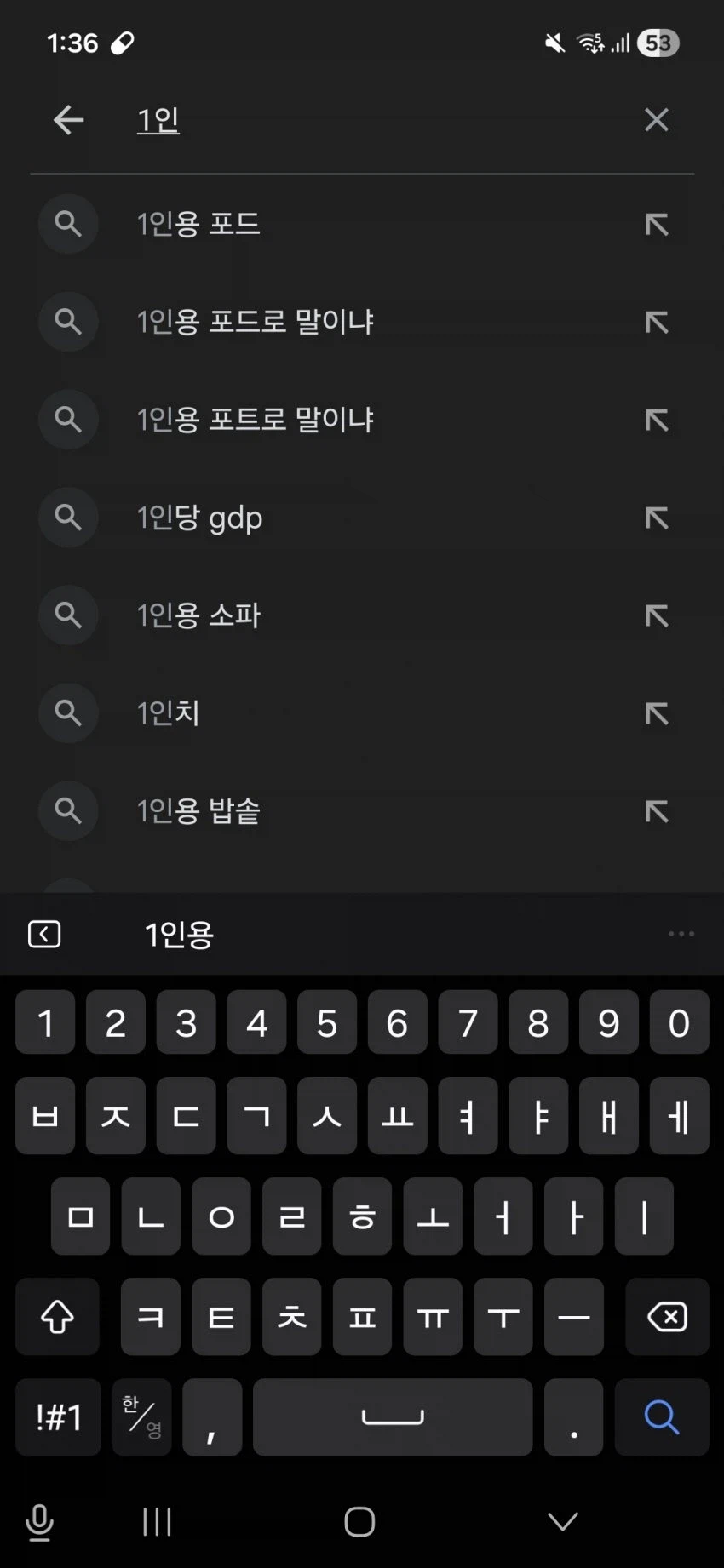Hide the keyboard using the down chevron
Viewport: 724px width, 1568px height.
click(562, 1522)
